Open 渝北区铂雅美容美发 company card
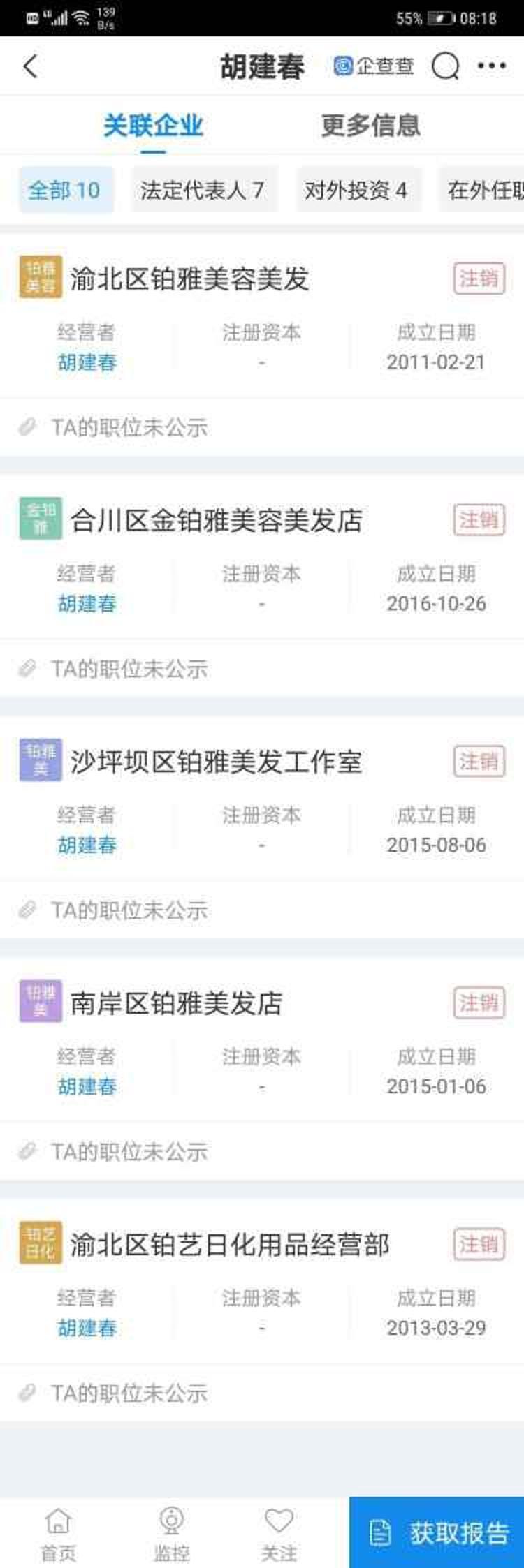The image size is (524, 1568). (189, 279)
